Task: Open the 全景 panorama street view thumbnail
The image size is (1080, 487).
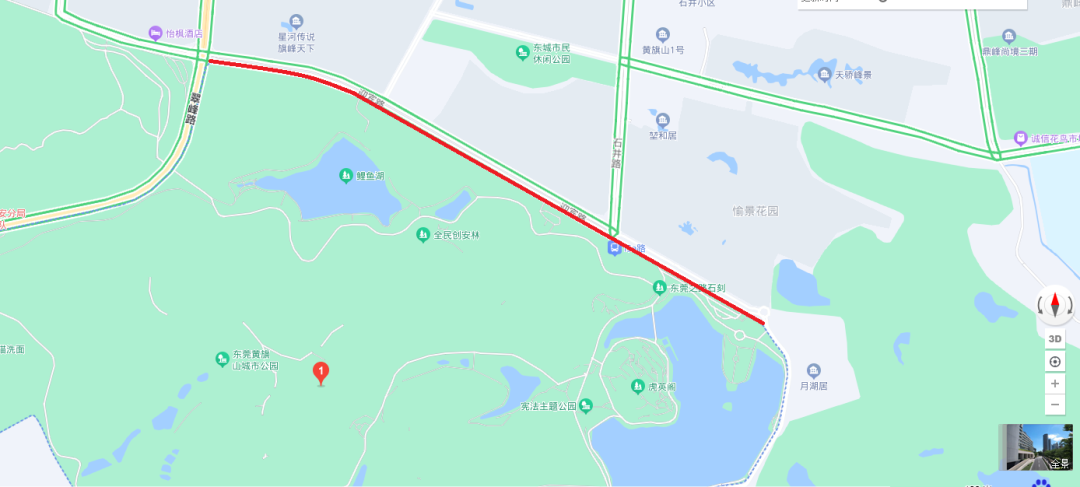Action: (x=1035, y=447)
